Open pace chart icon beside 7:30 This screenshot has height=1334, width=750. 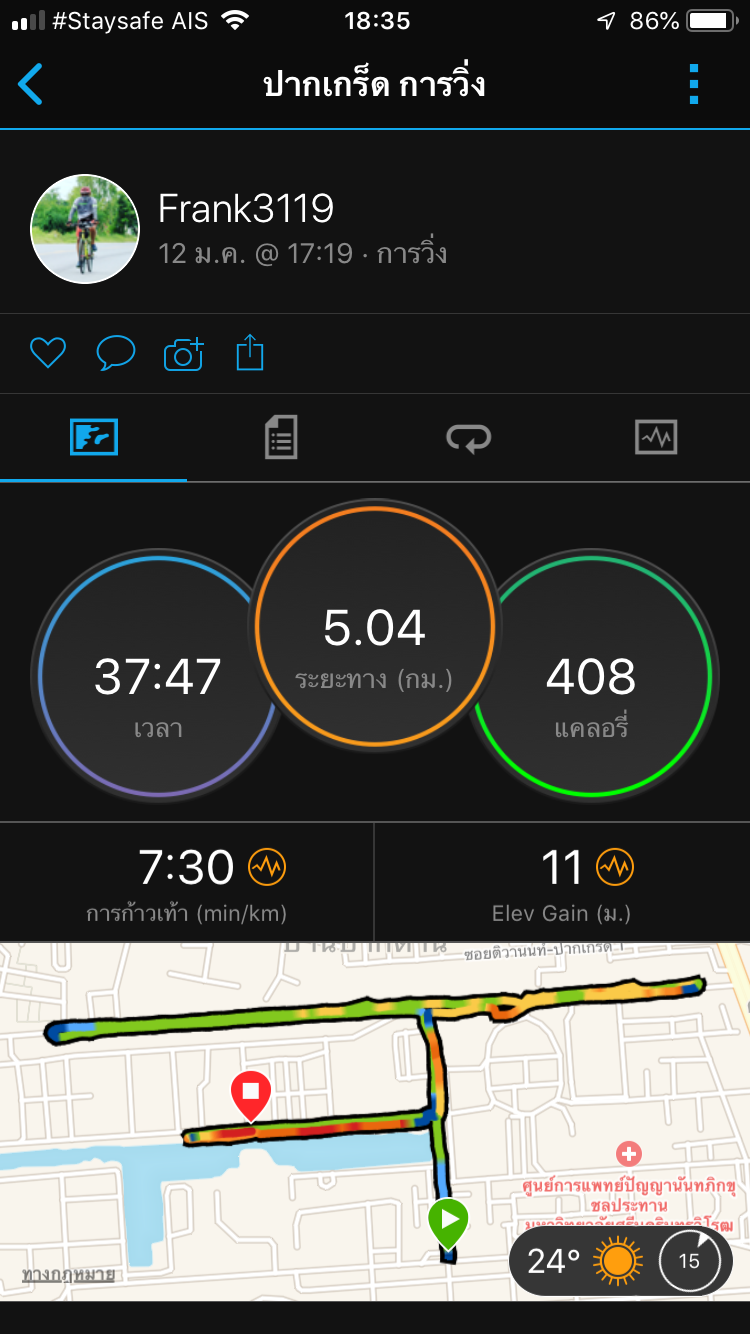tap(267, 867)
